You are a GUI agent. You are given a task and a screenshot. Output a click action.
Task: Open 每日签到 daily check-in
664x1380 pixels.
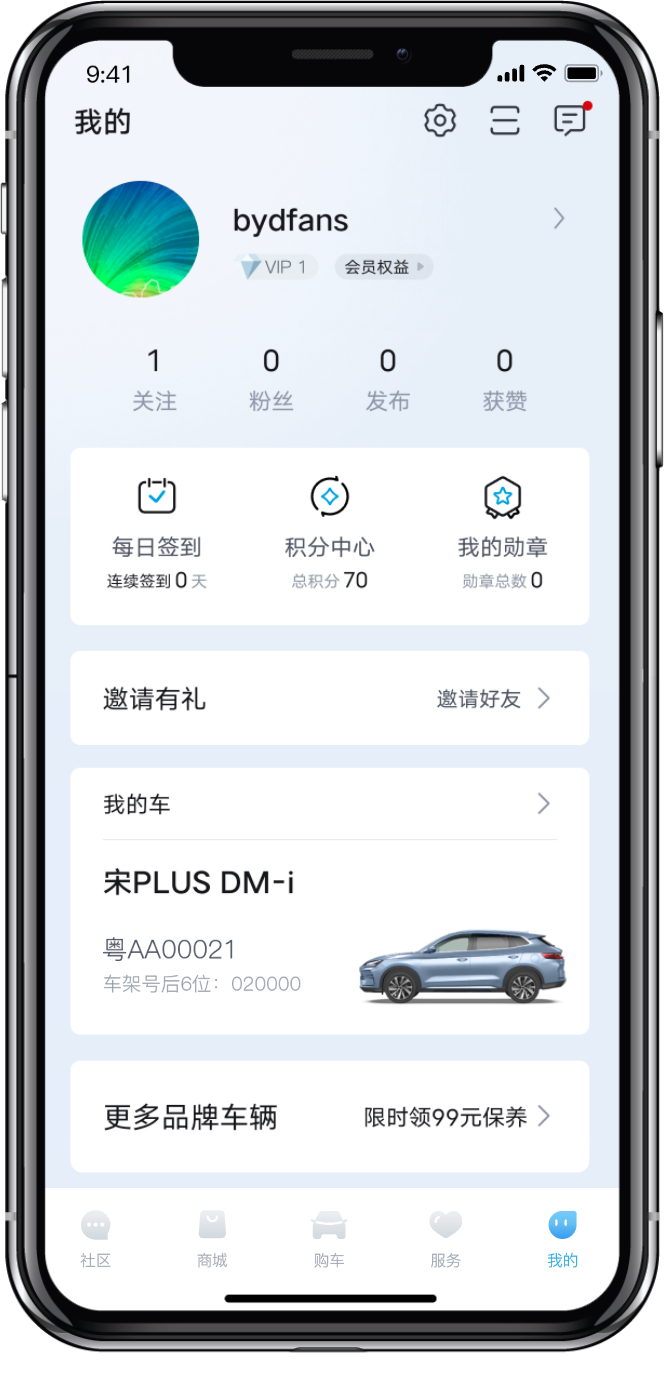[x=157, y=535]
